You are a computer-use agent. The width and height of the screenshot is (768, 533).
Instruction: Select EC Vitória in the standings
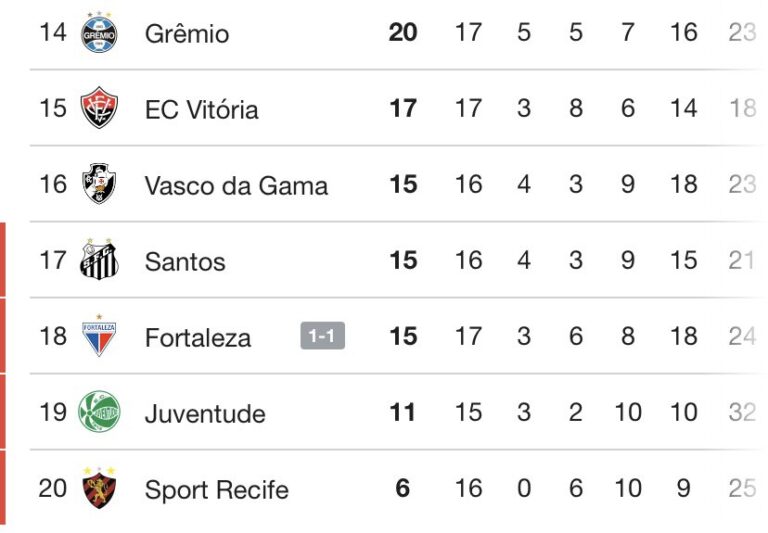[x=201, y=109]
